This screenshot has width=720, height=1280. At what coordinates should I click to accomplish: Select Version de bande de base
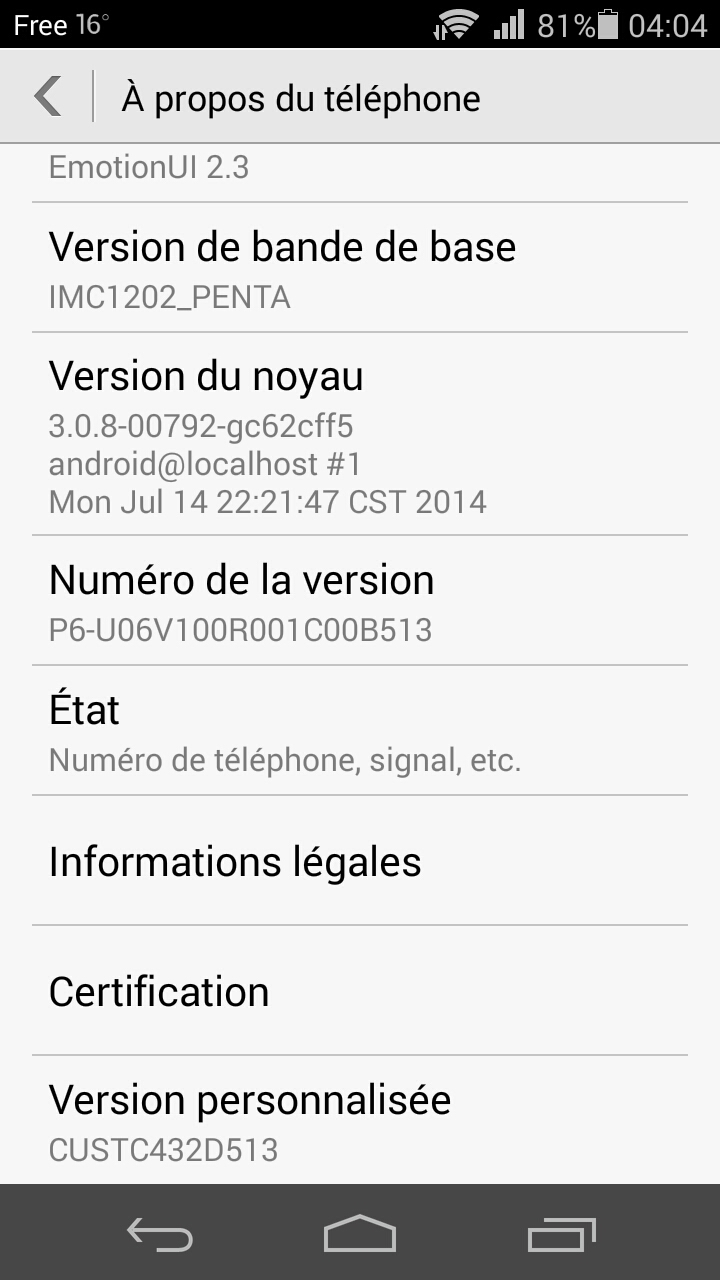tap(360, 267)
